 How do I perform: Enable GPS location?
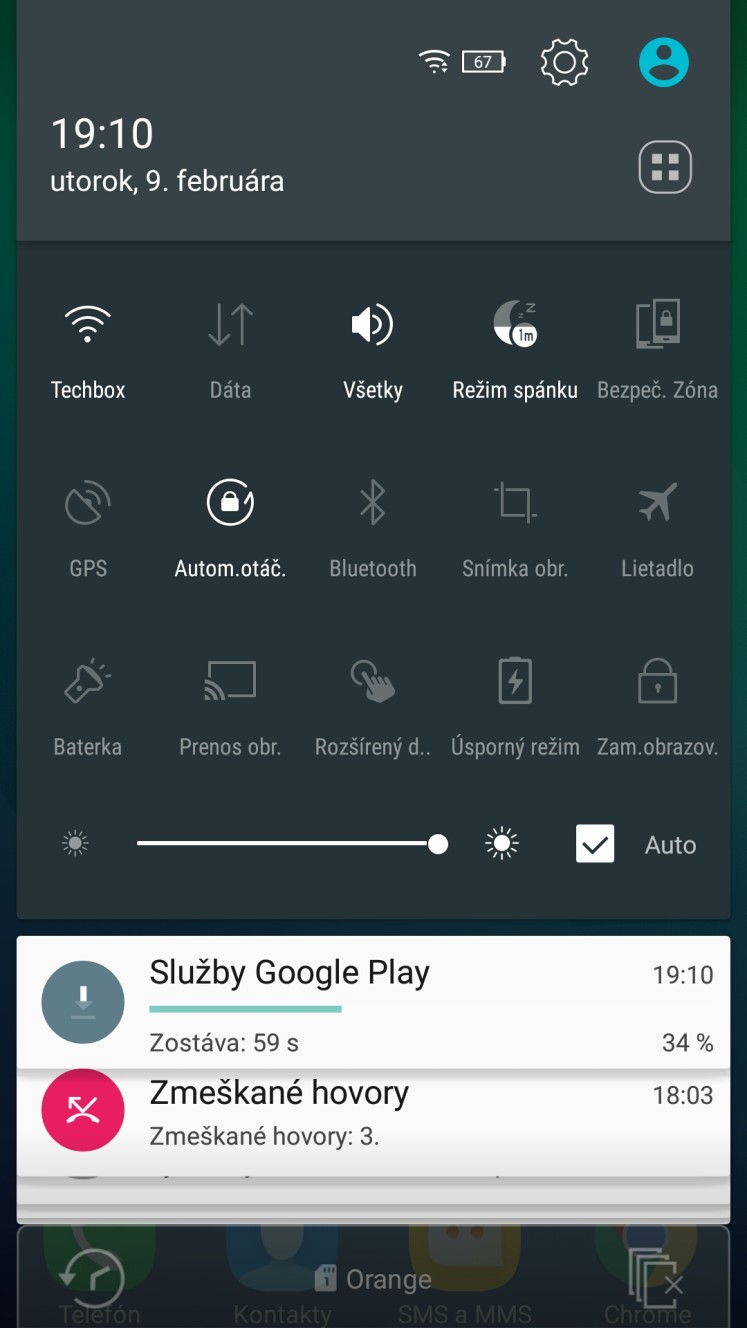click(88, 528)
